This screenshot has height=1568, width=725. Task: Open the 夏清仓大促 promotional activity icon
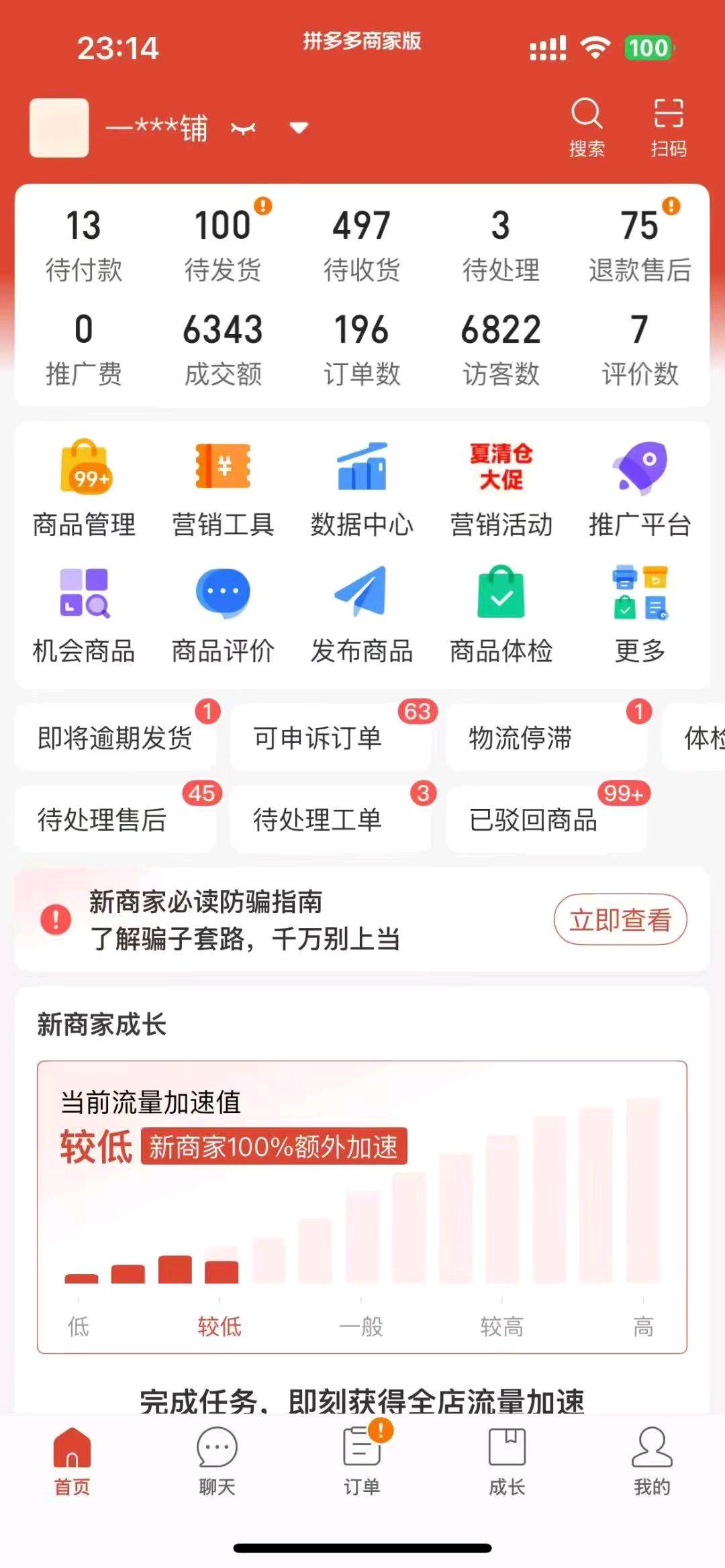click(x=500, y=486)
